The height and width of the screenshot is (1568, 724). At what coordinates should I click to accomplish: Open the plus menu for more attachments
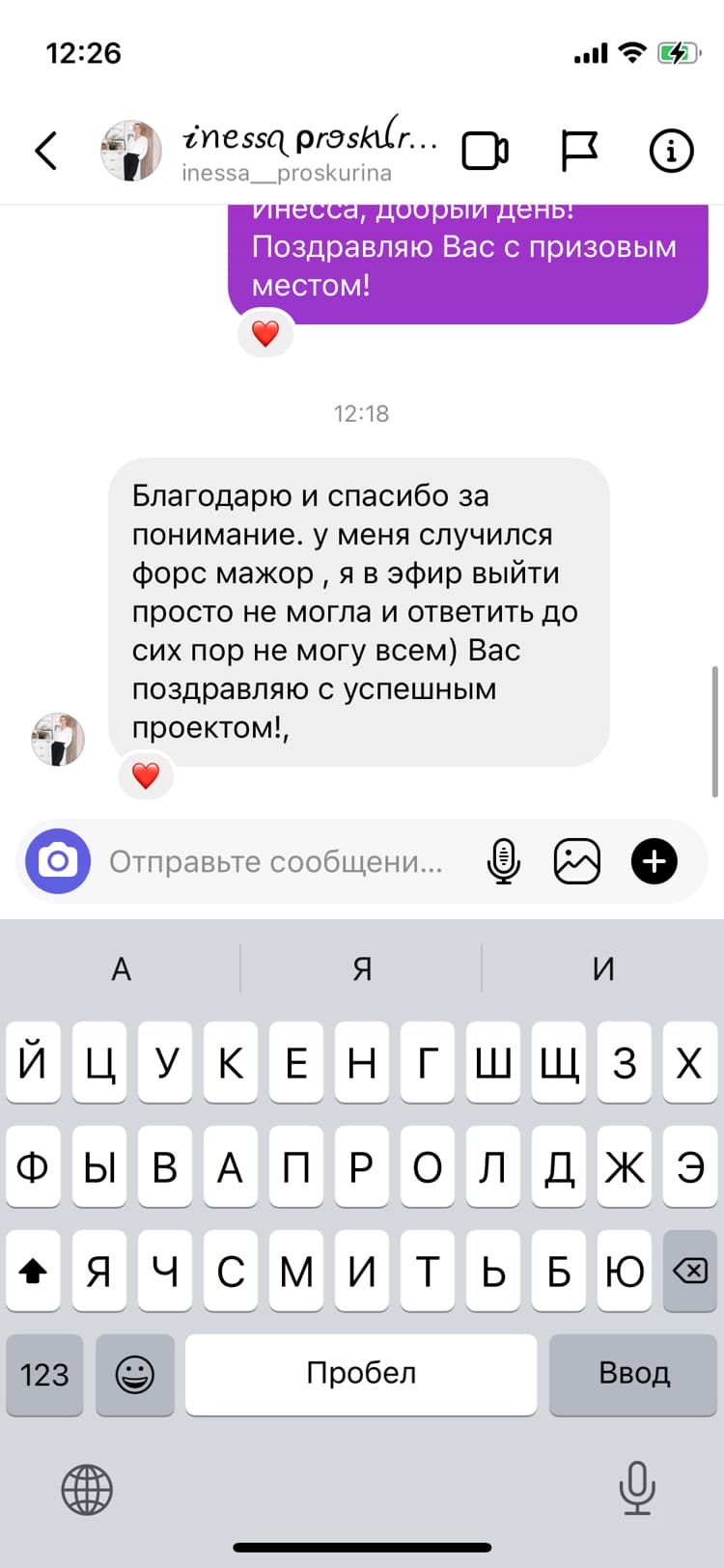coord(654,860)
